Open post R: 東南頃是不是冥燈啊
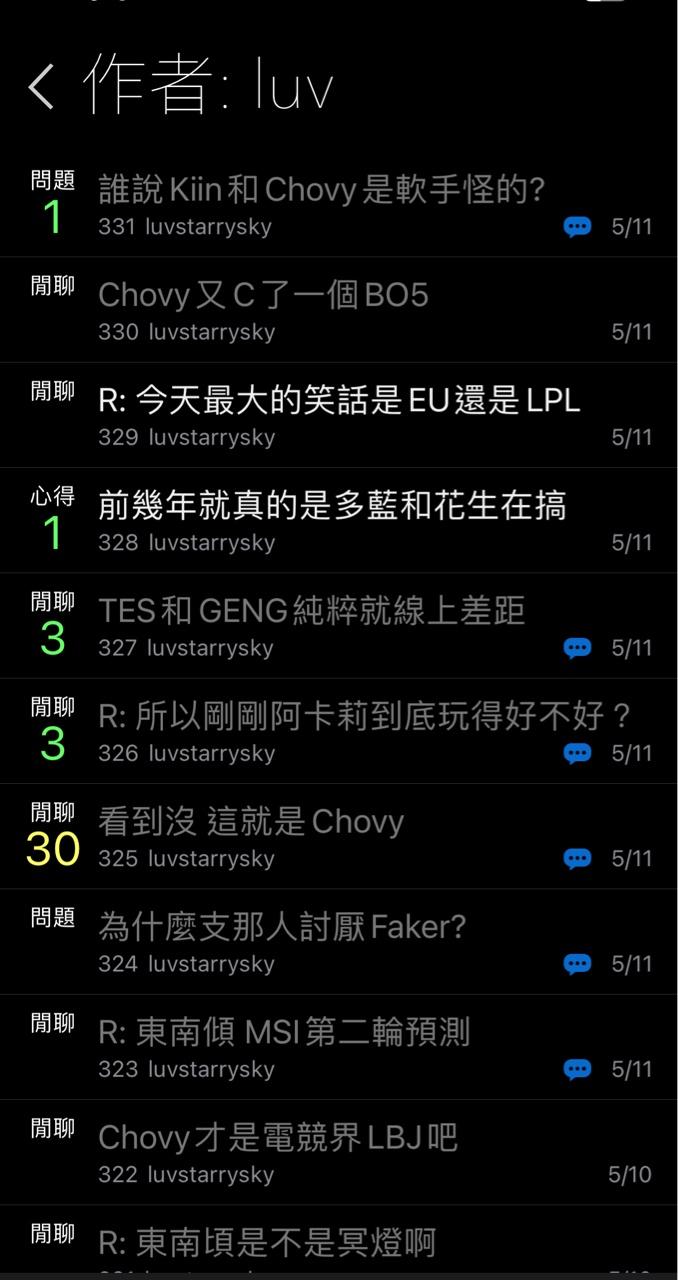 pos(267,1243)
